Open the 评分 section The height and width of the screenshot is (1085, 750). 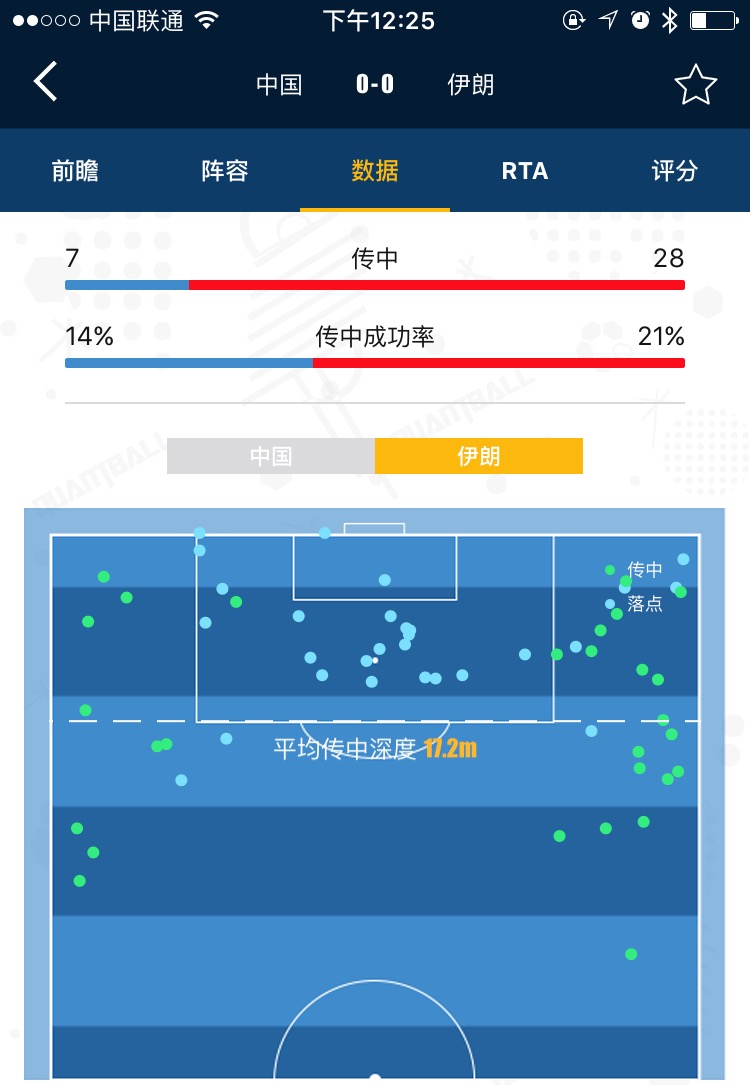pos(674,171)
